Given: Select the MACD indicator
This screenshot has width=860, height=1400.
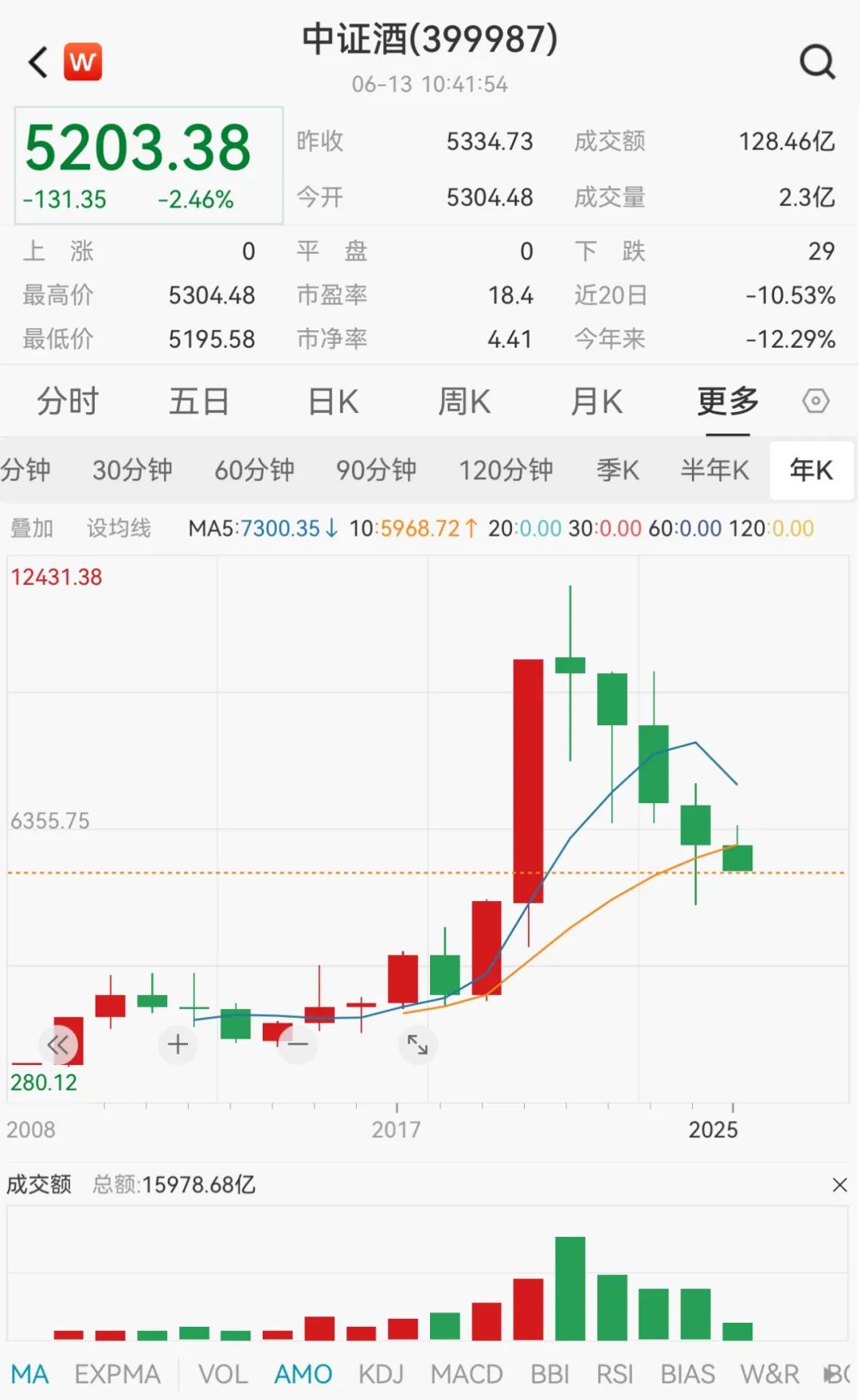Looking at the screenshot, I should [468, 1374].
